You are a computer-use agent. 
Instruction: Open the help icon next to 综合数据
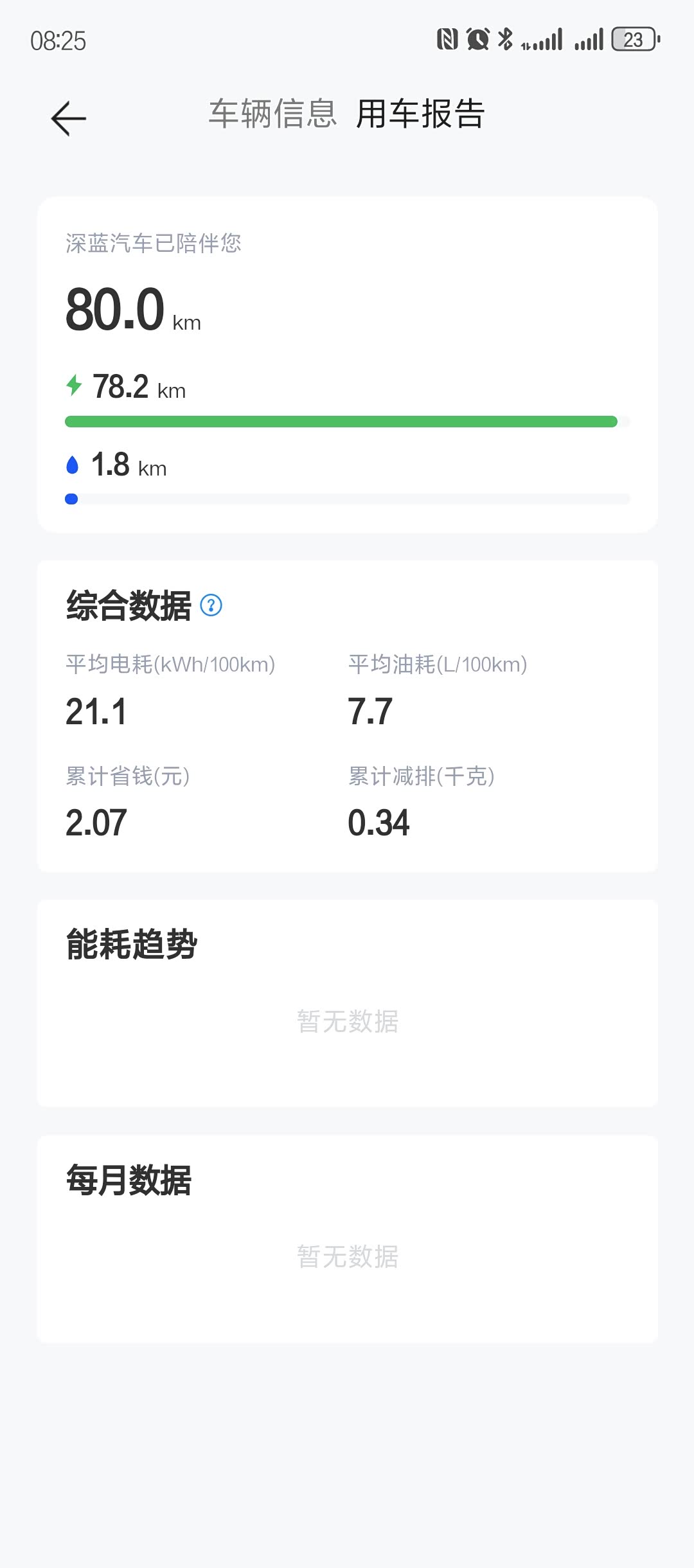pyautogui.click(x=211, y=605)
